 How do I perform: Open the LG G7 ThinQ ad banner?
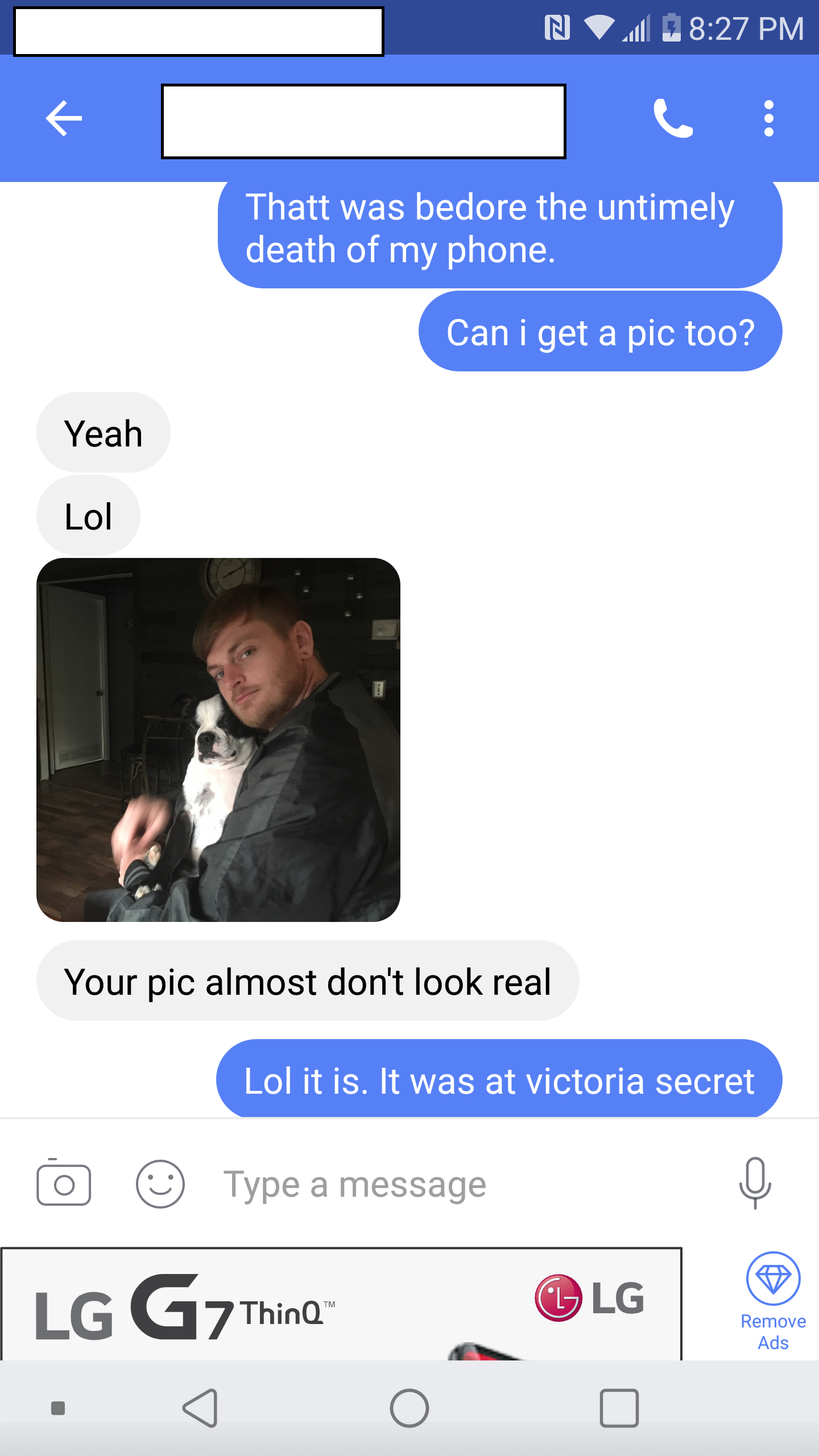(341, 1305)
